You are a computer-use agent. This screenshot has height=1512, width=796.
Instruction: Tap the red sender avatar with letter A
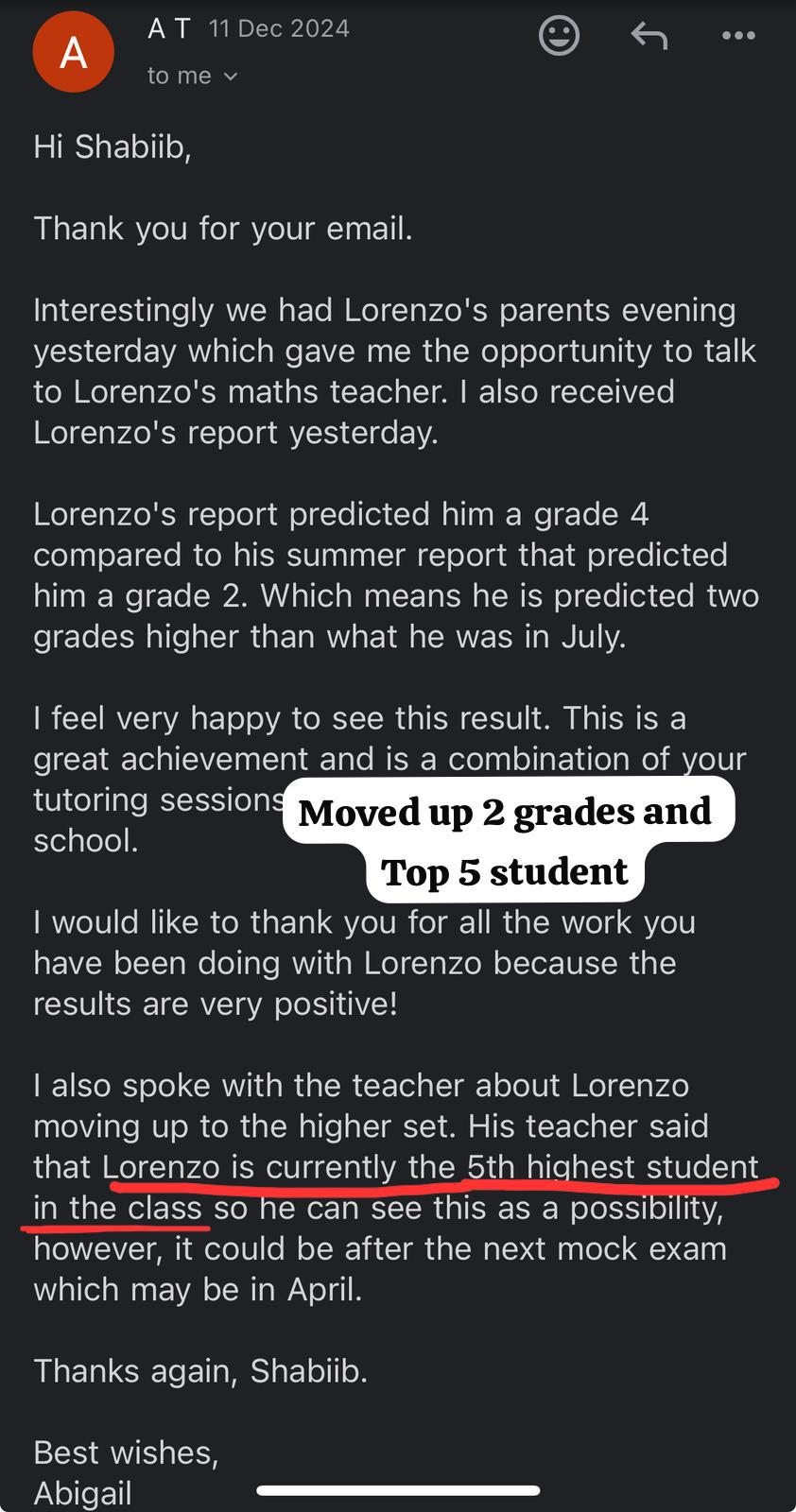click(x=73, y=52)
